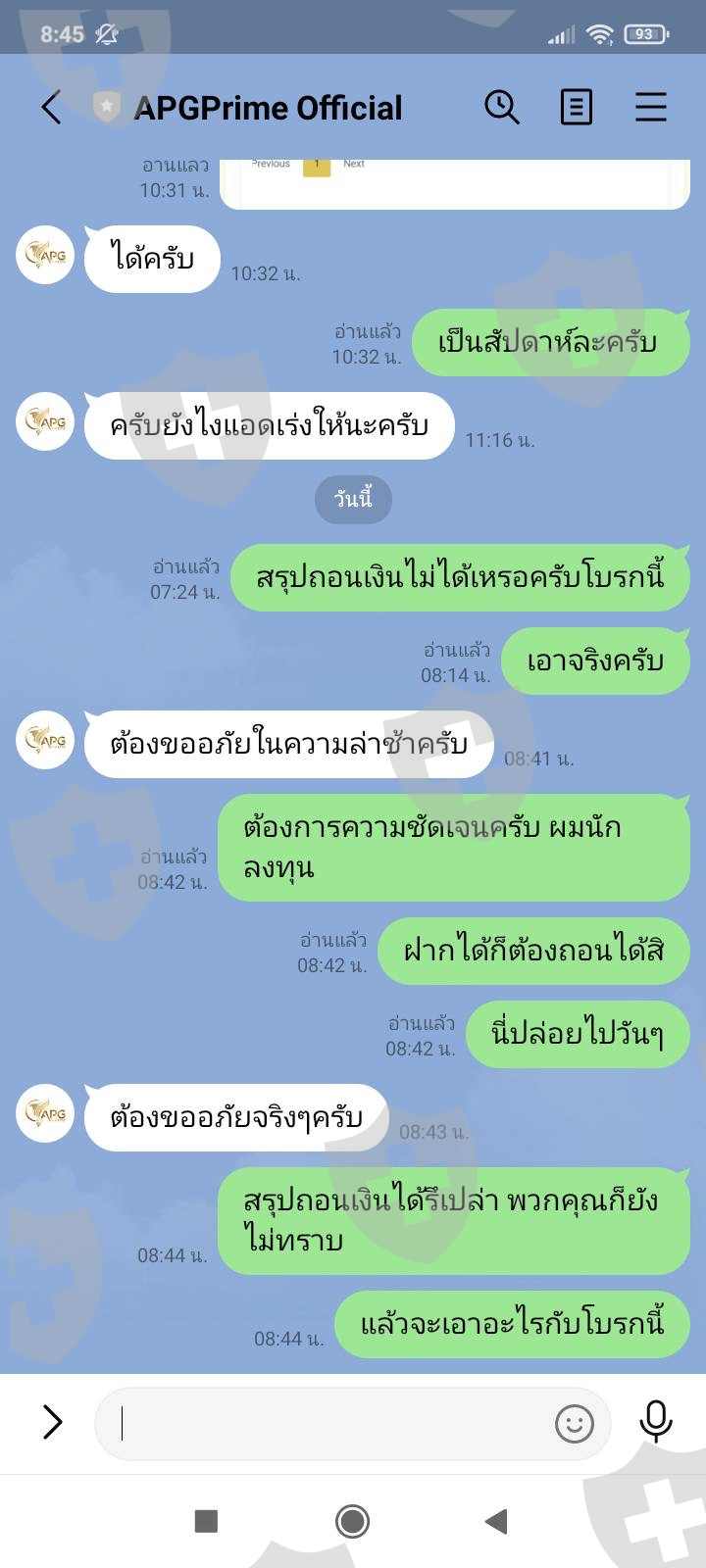Image resolution: width=706 pixels, height=1568 pixels.
Task: Open recent apps with the square button
Action: pyautogui.click(x=206, y=1521)
